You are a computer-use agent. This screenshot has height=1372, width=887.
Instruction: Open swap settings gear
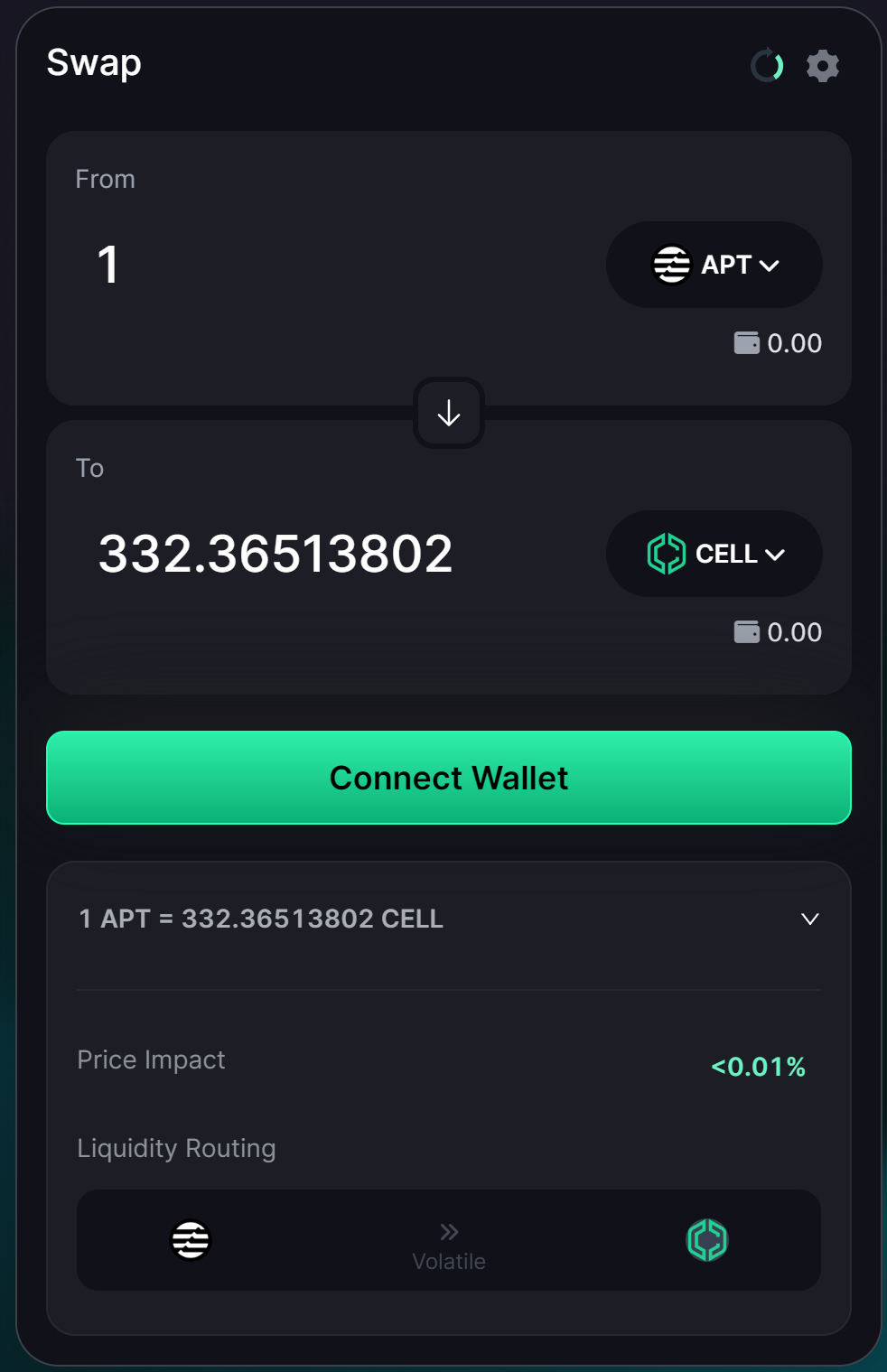(x=822, y=66)
